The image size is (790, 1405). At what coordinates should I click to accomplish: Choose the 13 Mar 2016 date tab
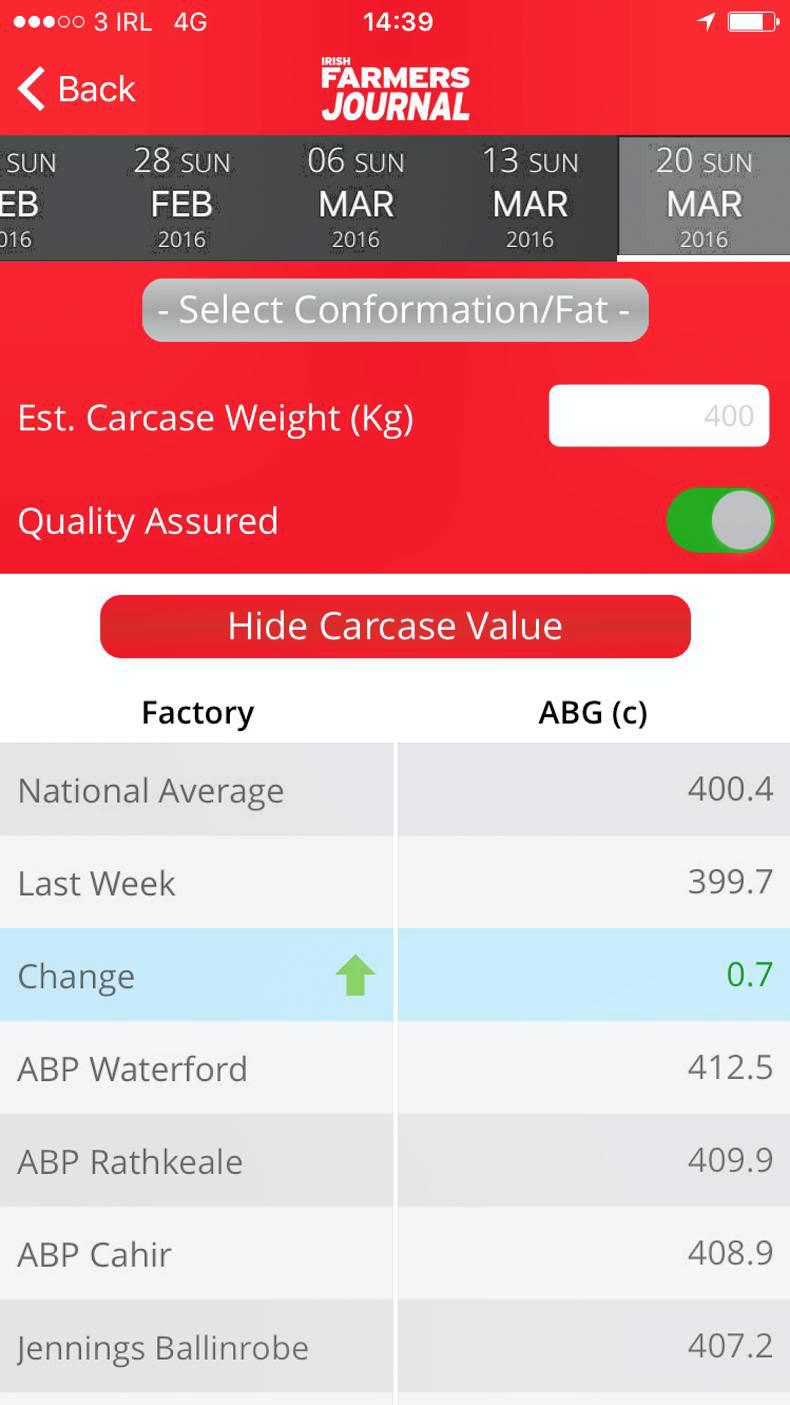(x=530, y=198)
